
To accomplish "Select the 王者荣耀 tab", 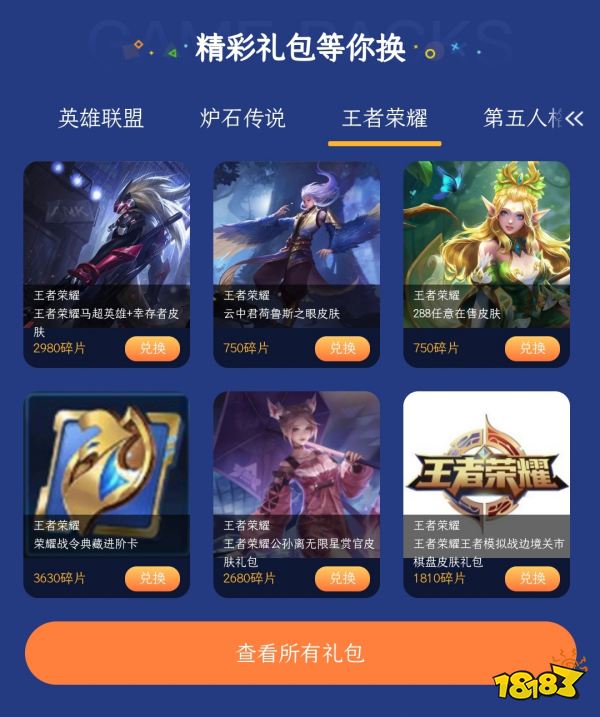I will pos(385,118).
